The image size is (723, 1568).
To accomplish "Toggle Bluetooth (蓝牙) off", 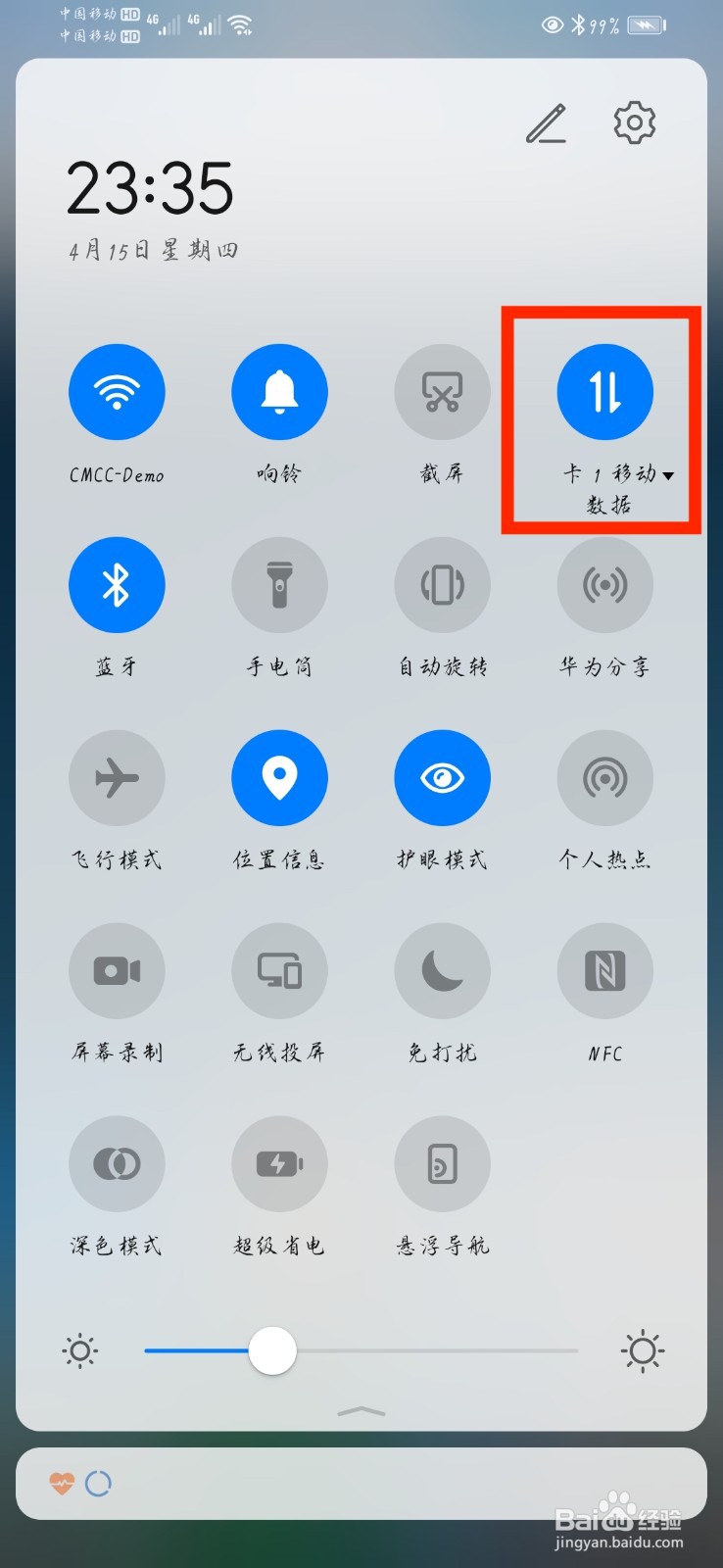I will tap(117, 584).
